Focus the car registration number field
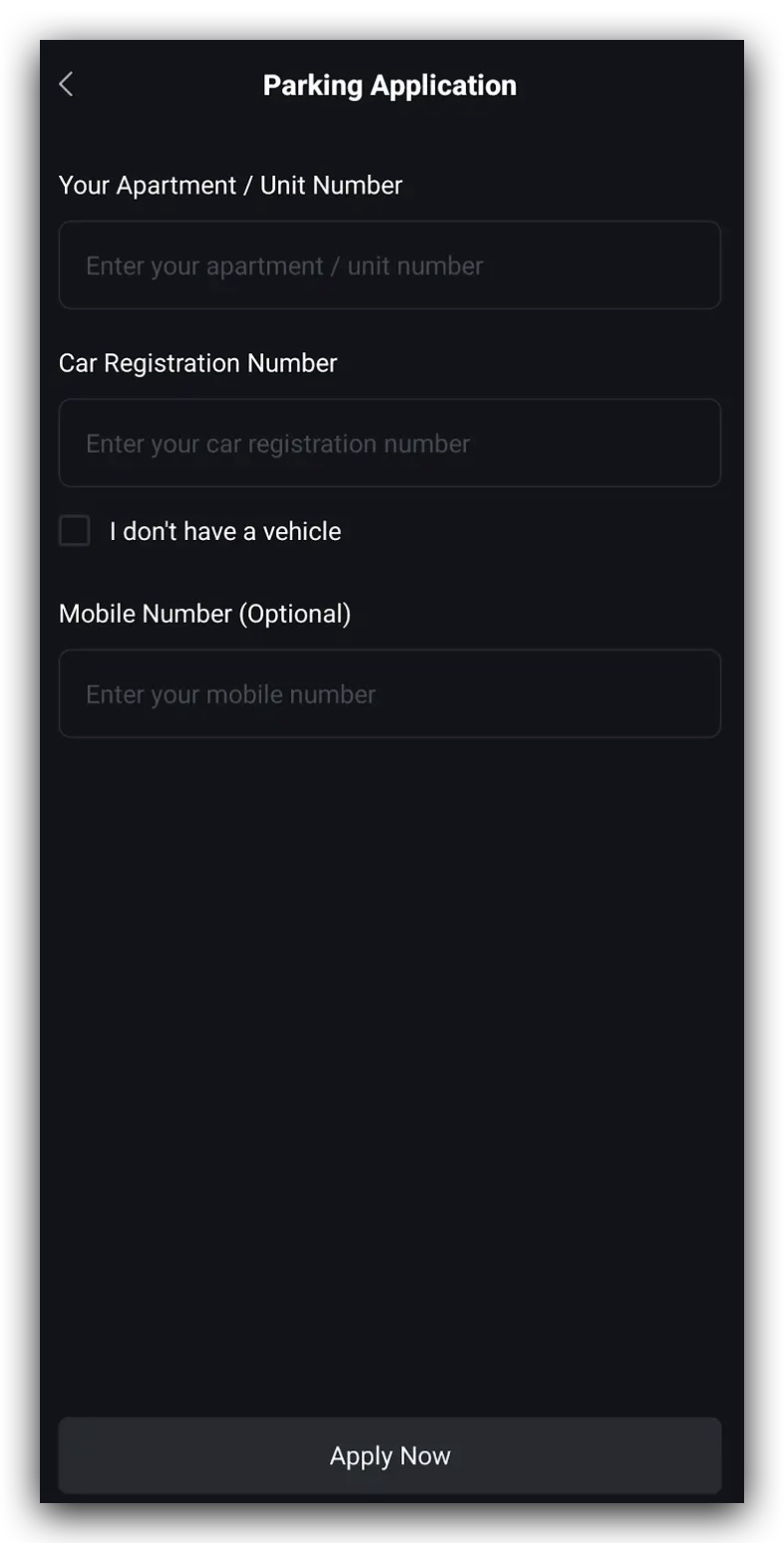Viewport: 784px width, 1543px height. (x=389, y=443)
